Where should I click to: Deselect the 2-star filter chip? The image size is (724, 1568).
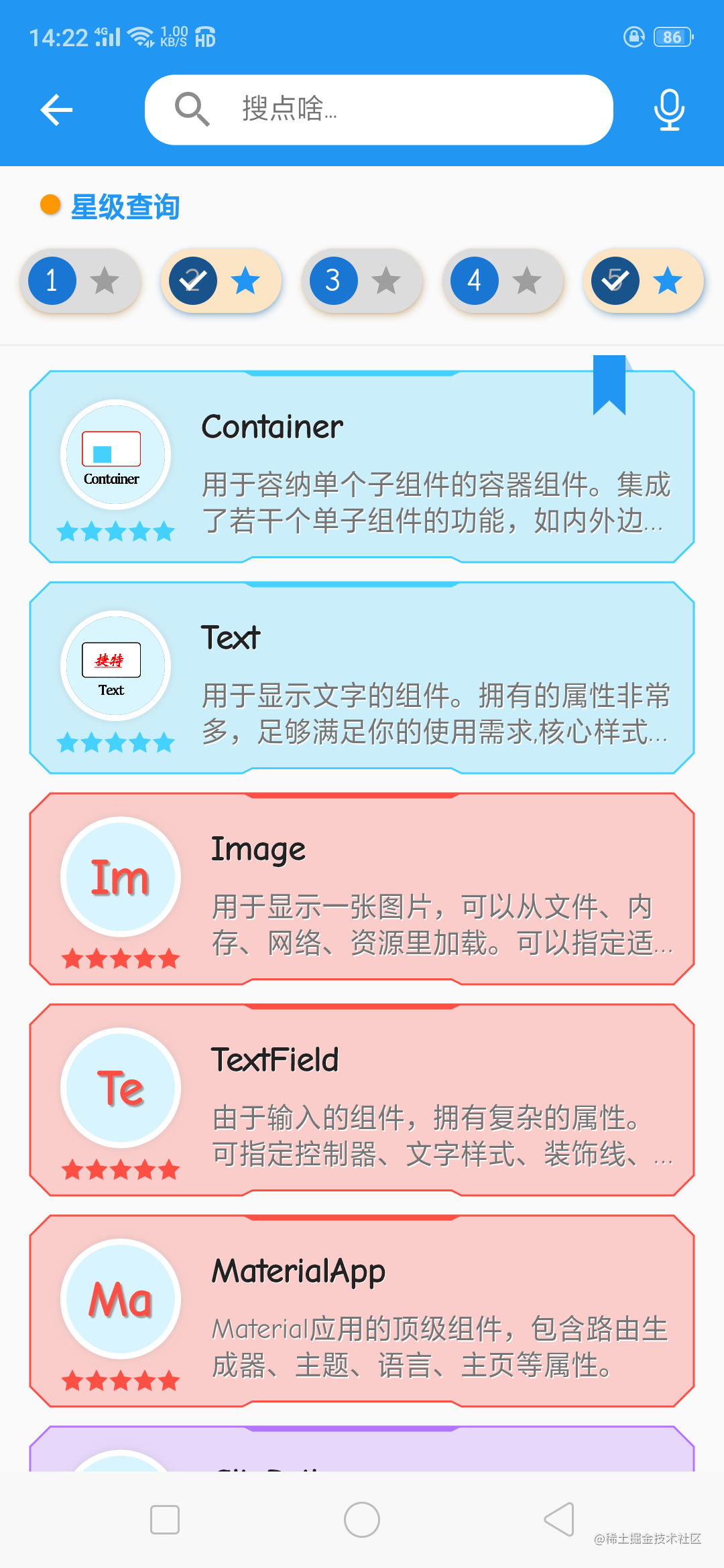click(x=221, y=281)
